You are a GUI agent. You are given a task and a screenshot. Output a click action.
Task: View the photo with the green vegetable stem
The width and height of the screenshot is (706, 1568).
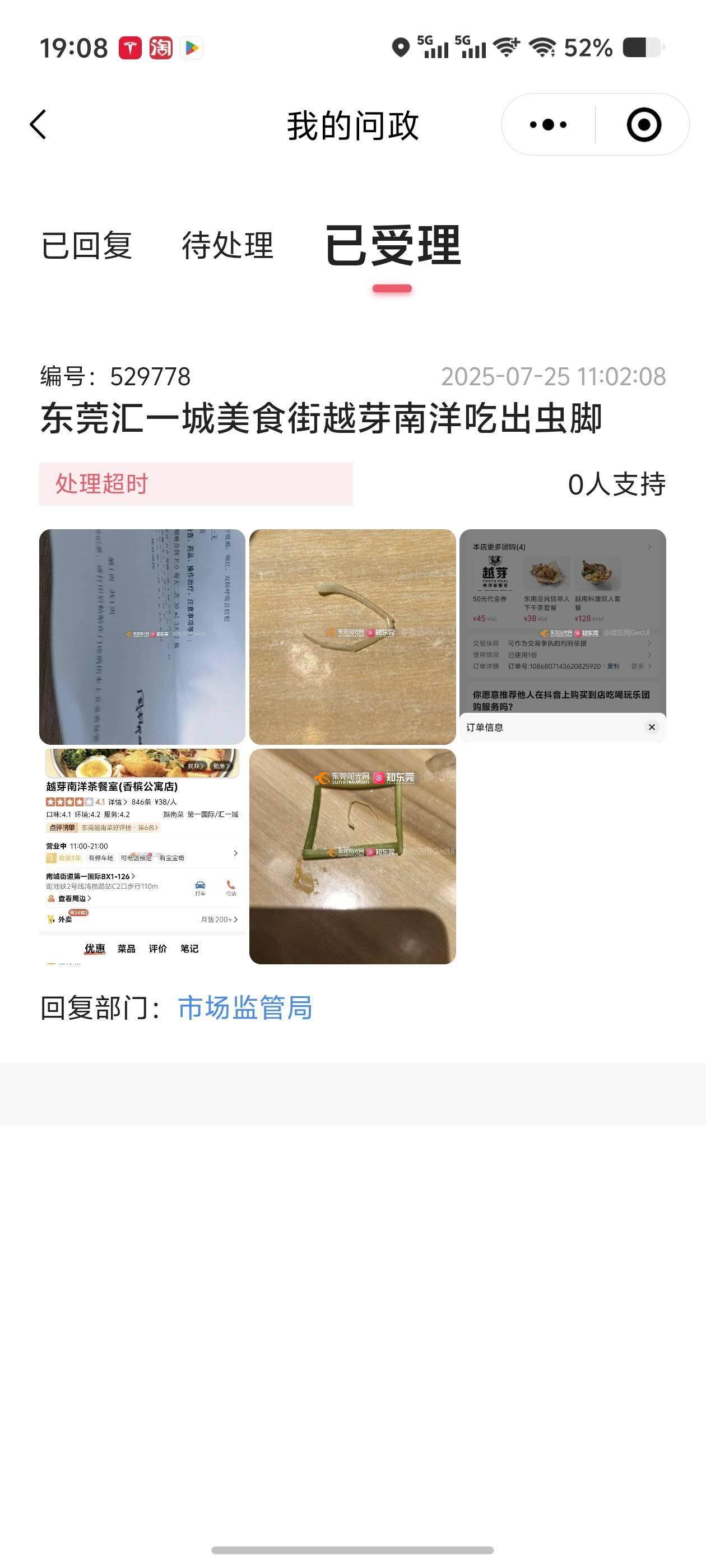coord(352,856)
